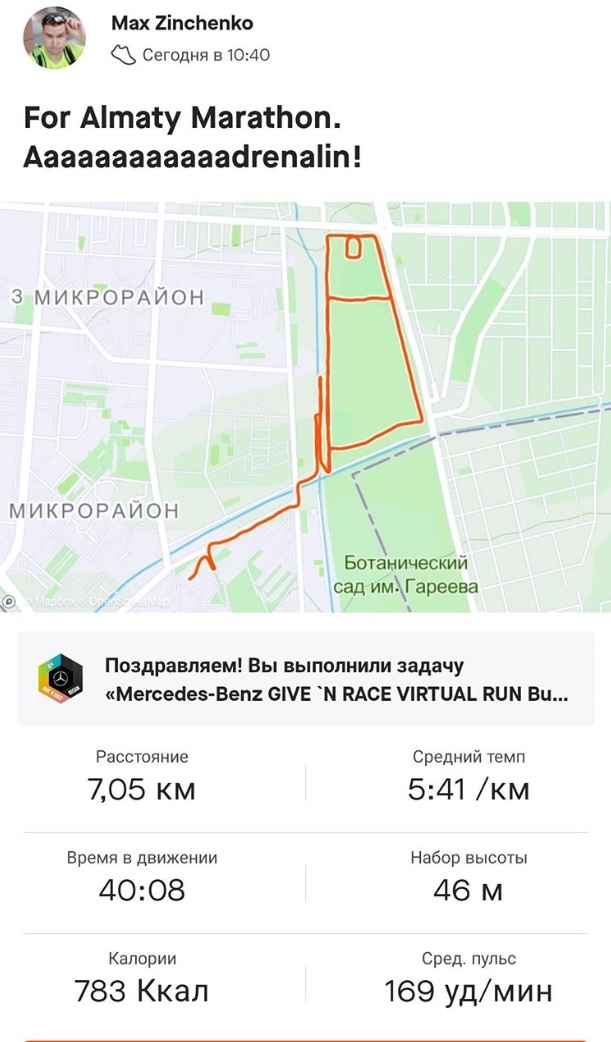The width and height of the screenshot is (611, 1042).
Task: Tap the Max Zinchenko name
Action: [x=182, y=23]
